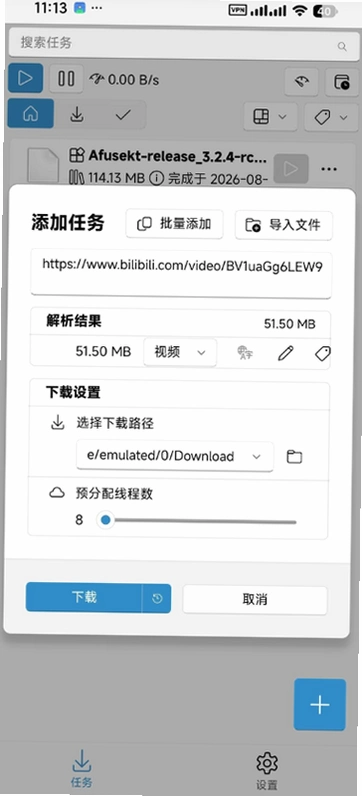362x796 pixels.
Task: Cancel adding the task with 取消
Action: click(255, 600)
